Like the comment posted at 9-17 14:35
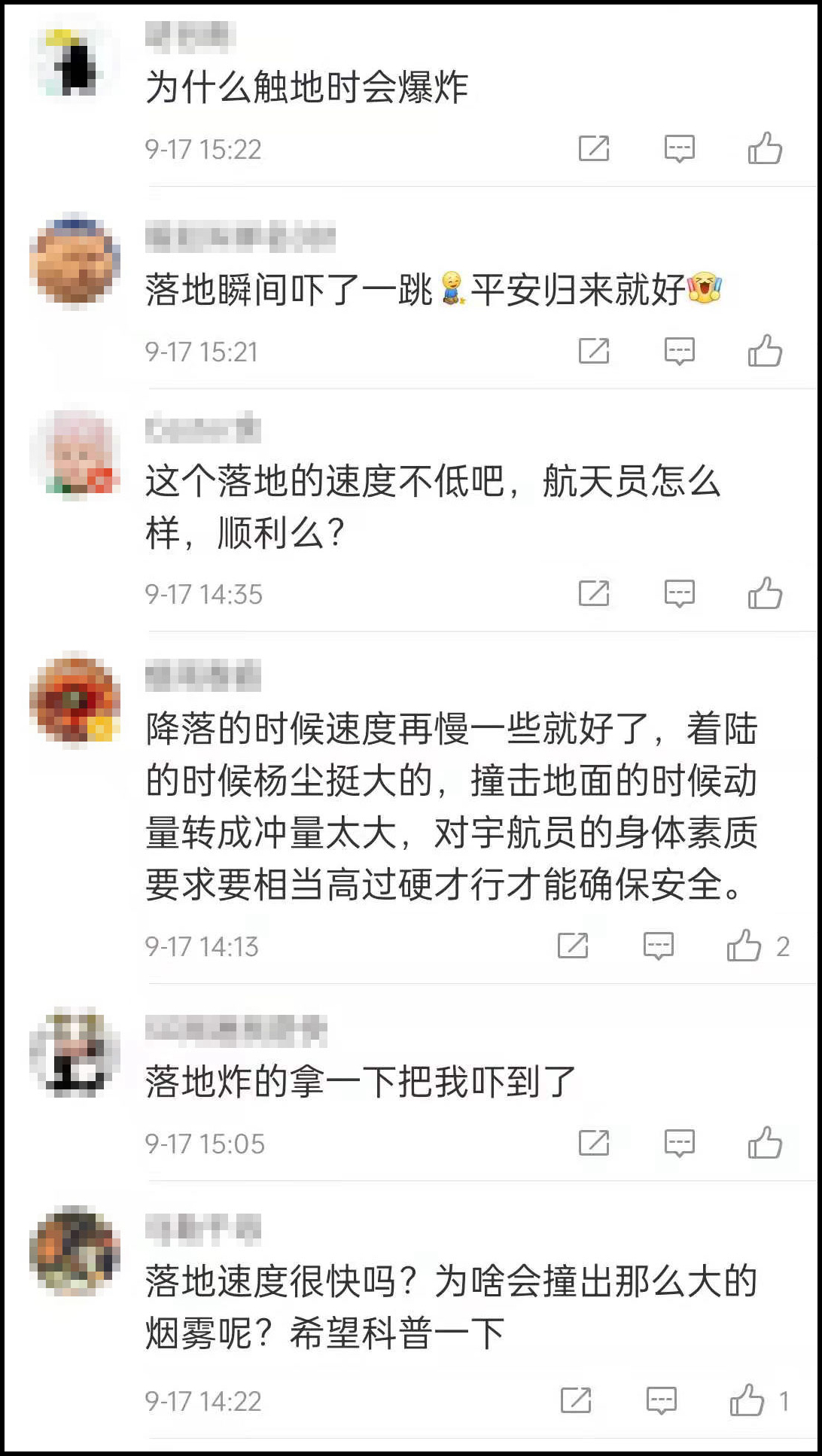822x1456 pixels. 765,593
